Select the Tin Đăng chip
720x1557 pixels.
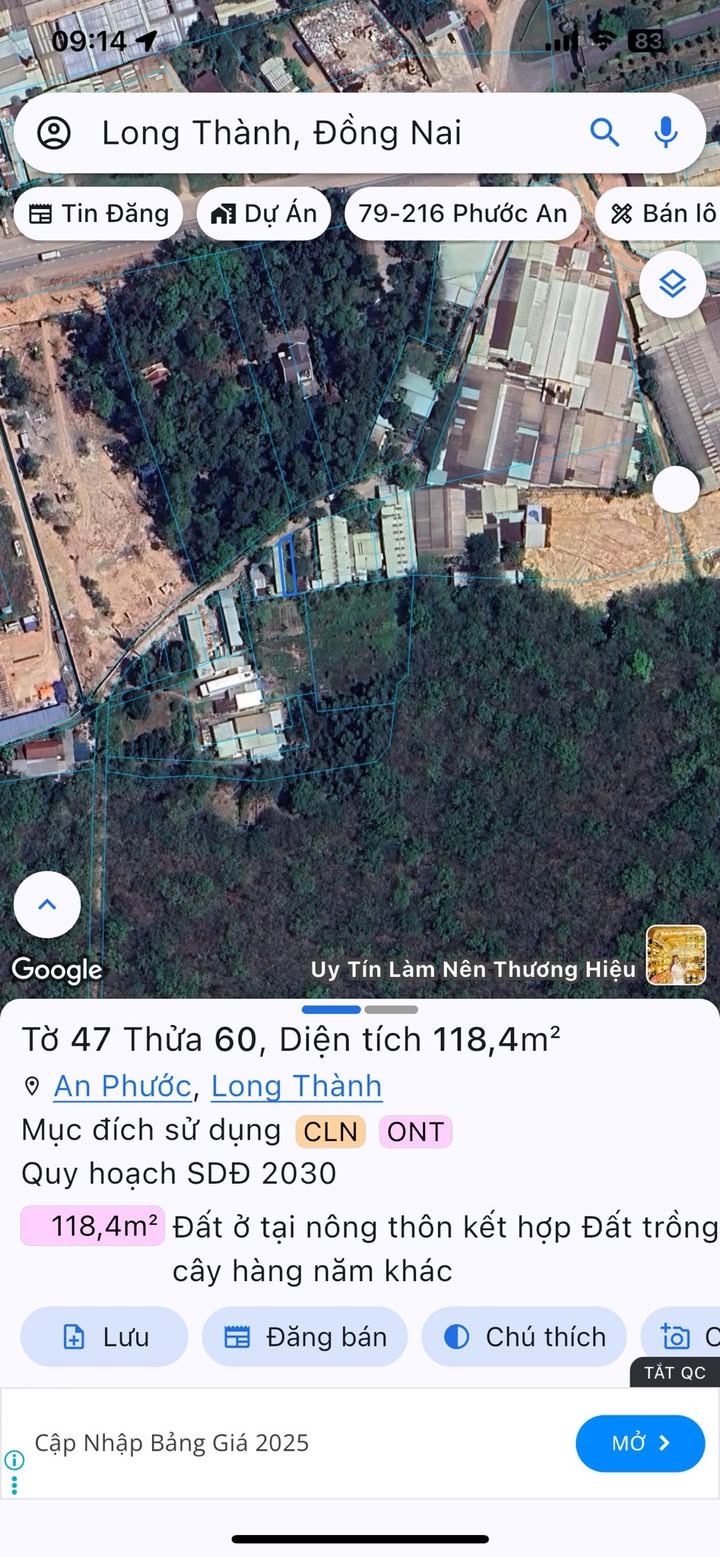tap(98, 213)
